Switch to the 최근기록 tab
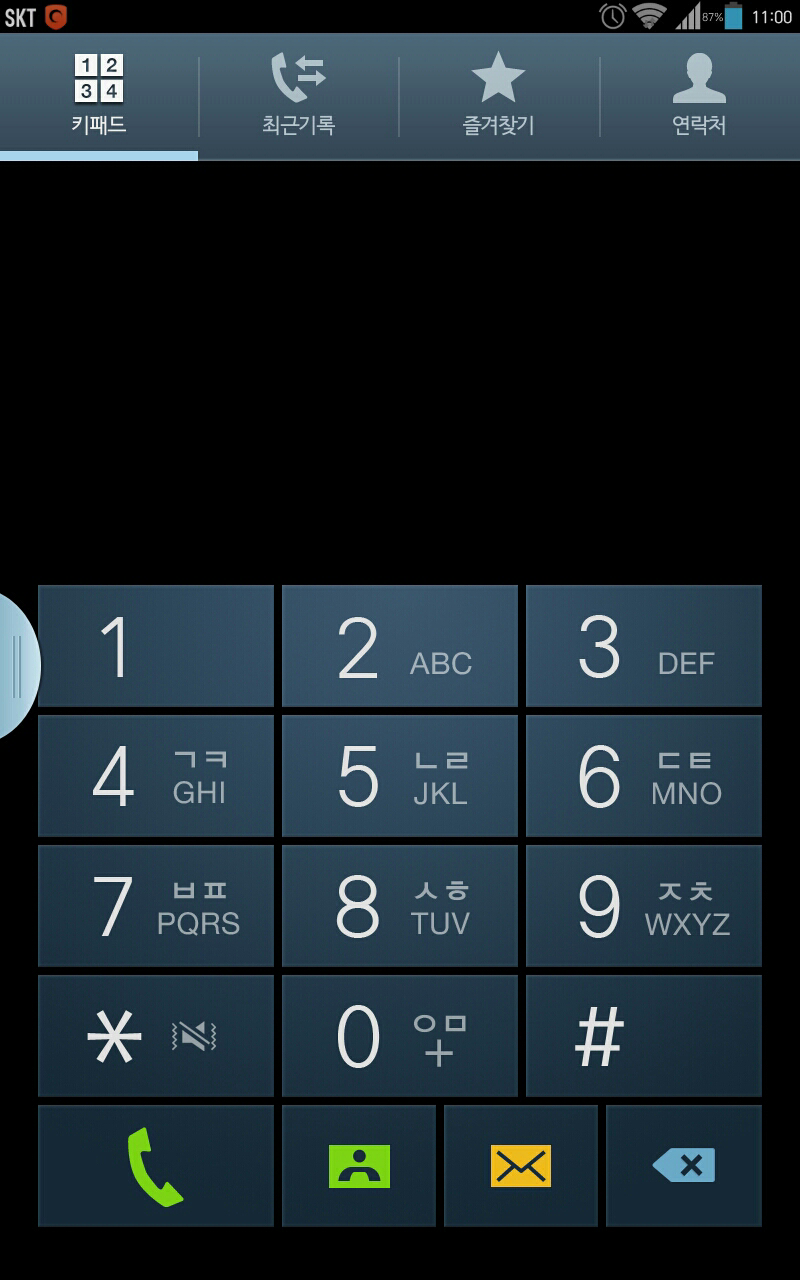This screenshot has width=800, height=1280. [x=298, y=97]
